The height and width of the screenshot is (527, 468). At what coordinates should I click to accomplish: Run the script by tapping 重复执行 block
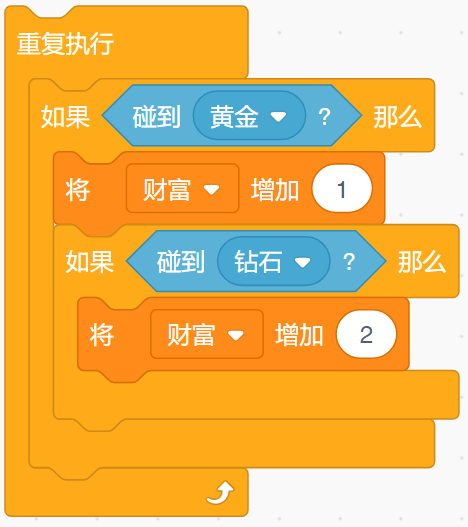pyautogui.click(x=66, y=44)
